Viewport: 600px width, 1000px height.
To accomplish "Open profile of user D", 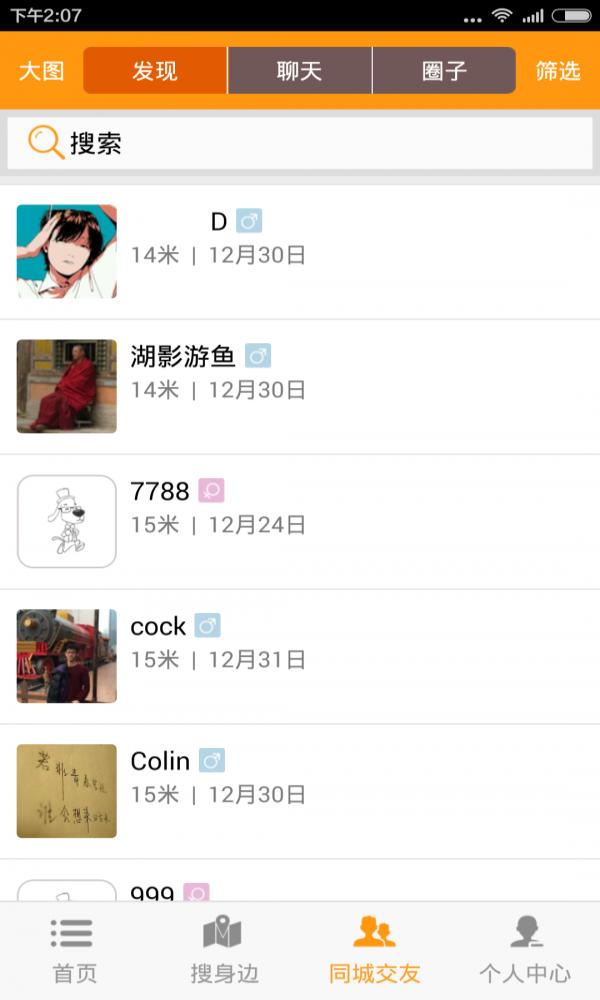I will pos(300,251).
